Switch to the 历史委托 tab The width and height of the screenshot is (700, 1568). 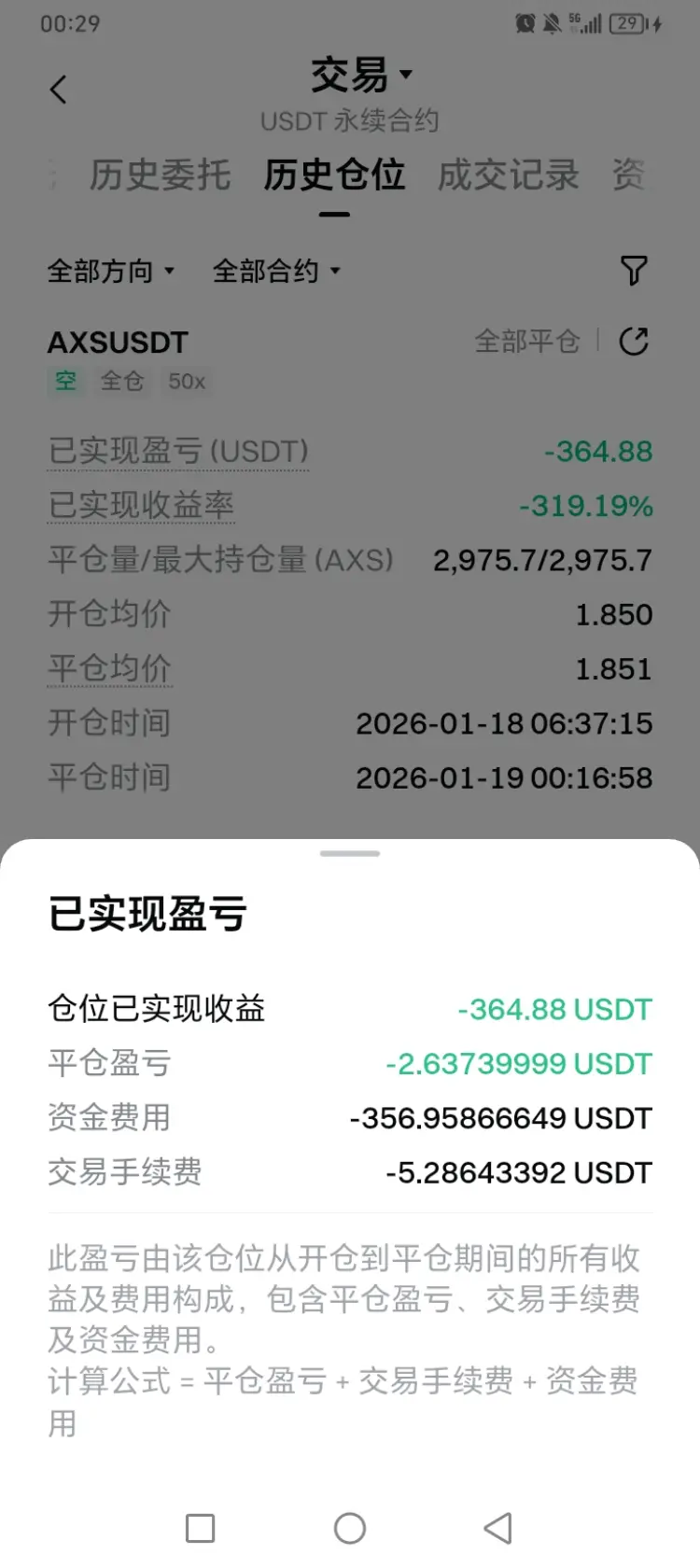(160, 175)
